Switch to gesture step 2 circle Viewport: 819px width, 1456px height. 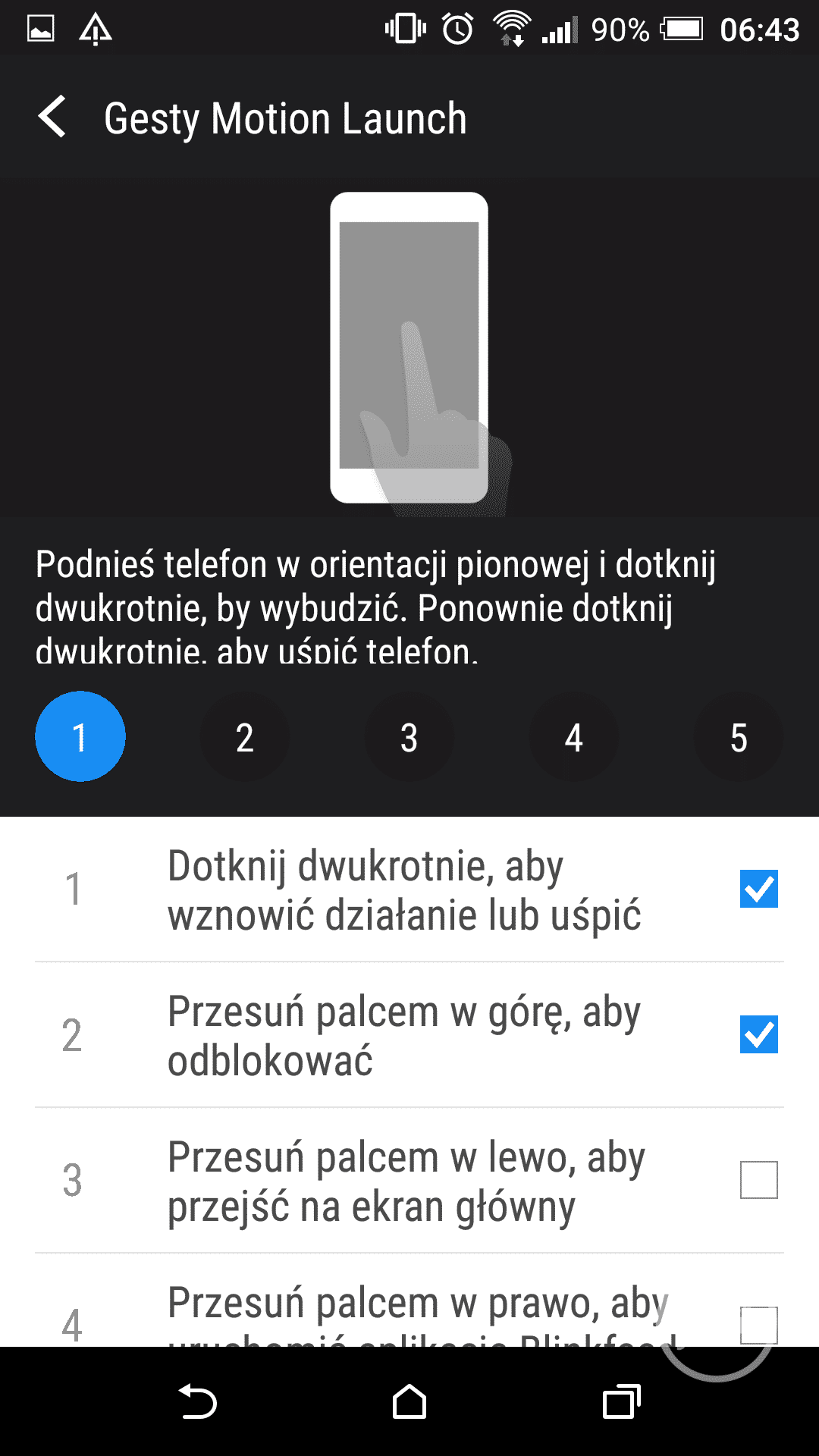pos(245,736)
